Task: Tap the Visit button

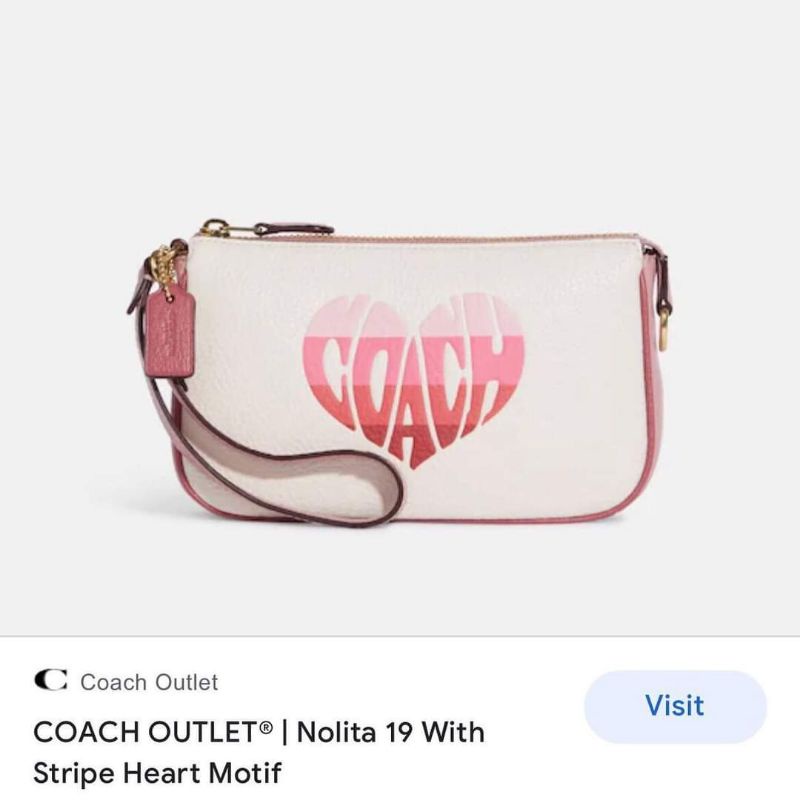Action: 675,706
